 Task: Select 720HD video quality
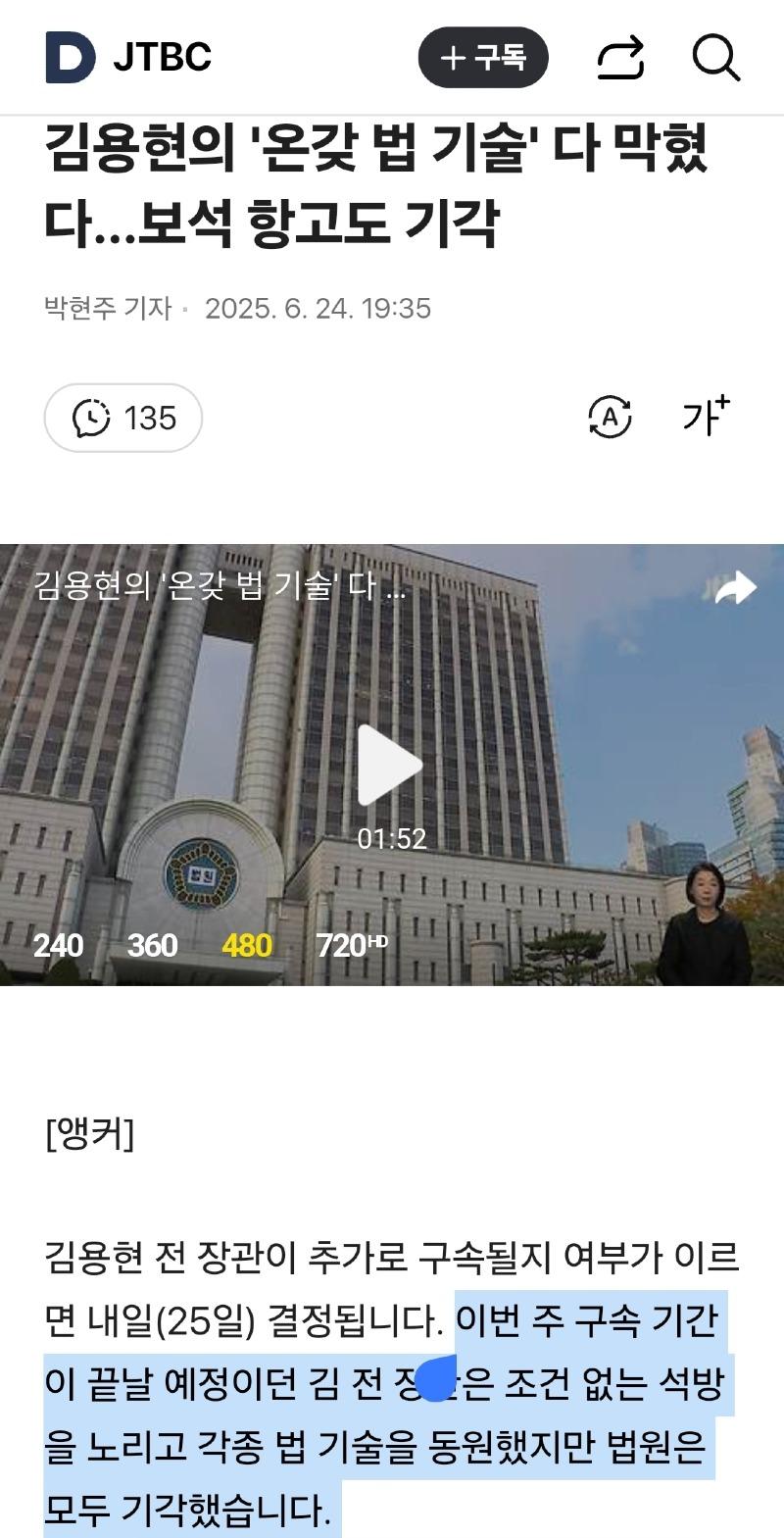[x=350, y=946]
